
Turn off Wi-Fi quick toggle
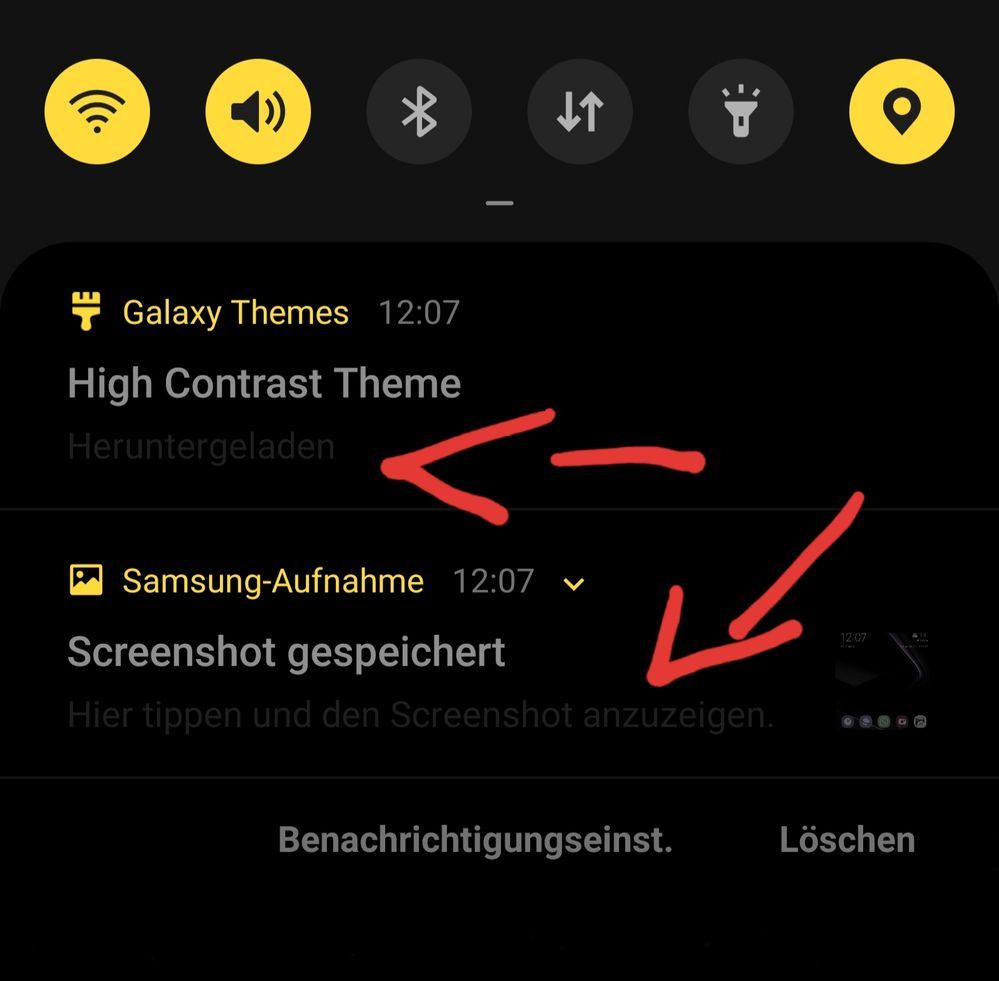click(x=97, y=110)
